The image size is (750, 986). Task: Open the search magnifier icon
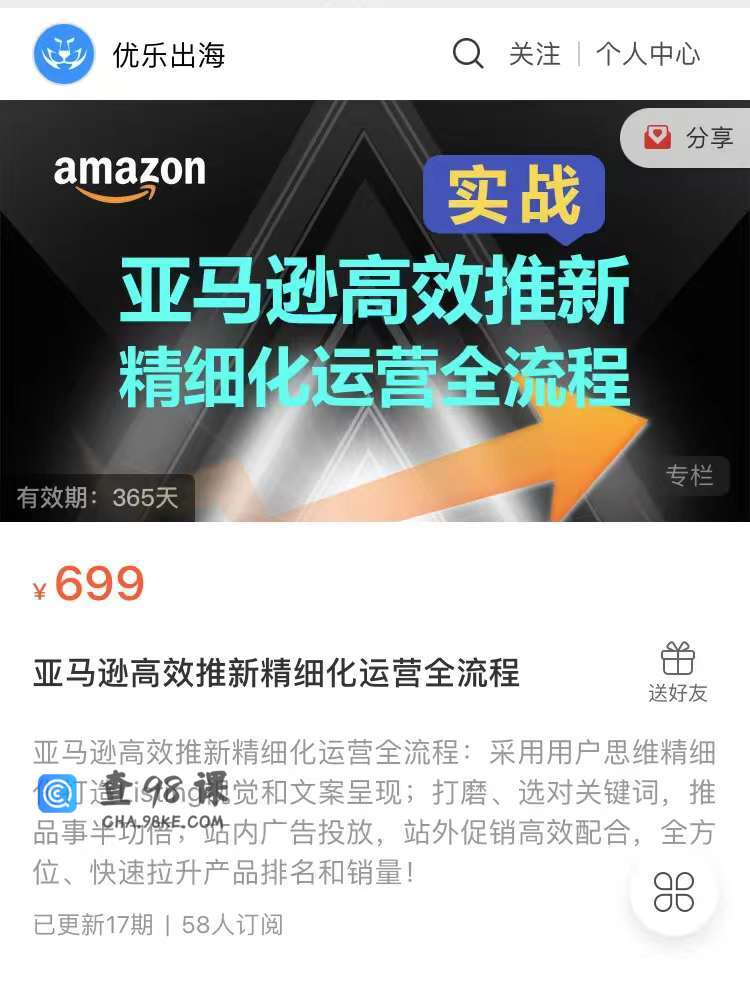(467, 53)
